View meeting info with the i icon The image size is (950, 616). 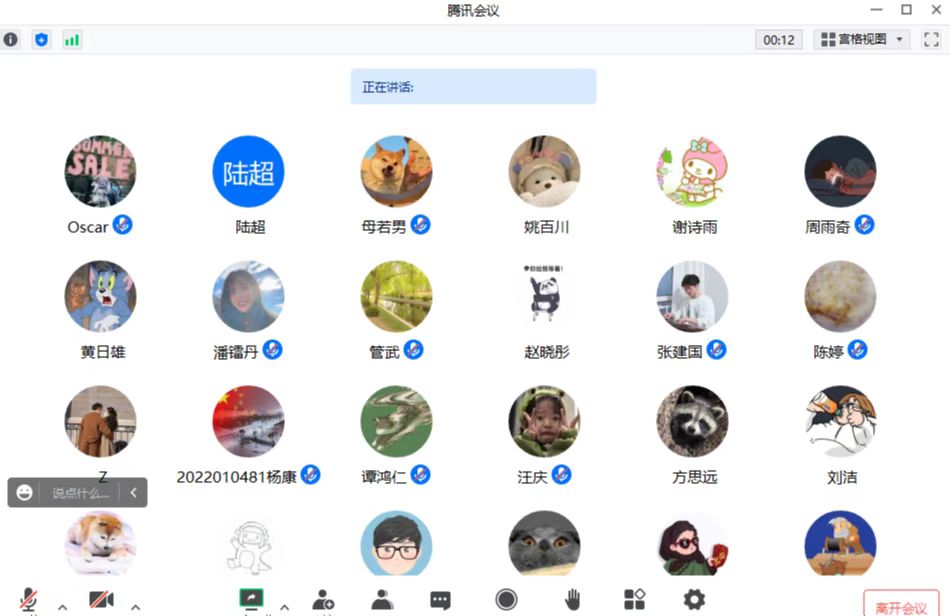point(11,40)
